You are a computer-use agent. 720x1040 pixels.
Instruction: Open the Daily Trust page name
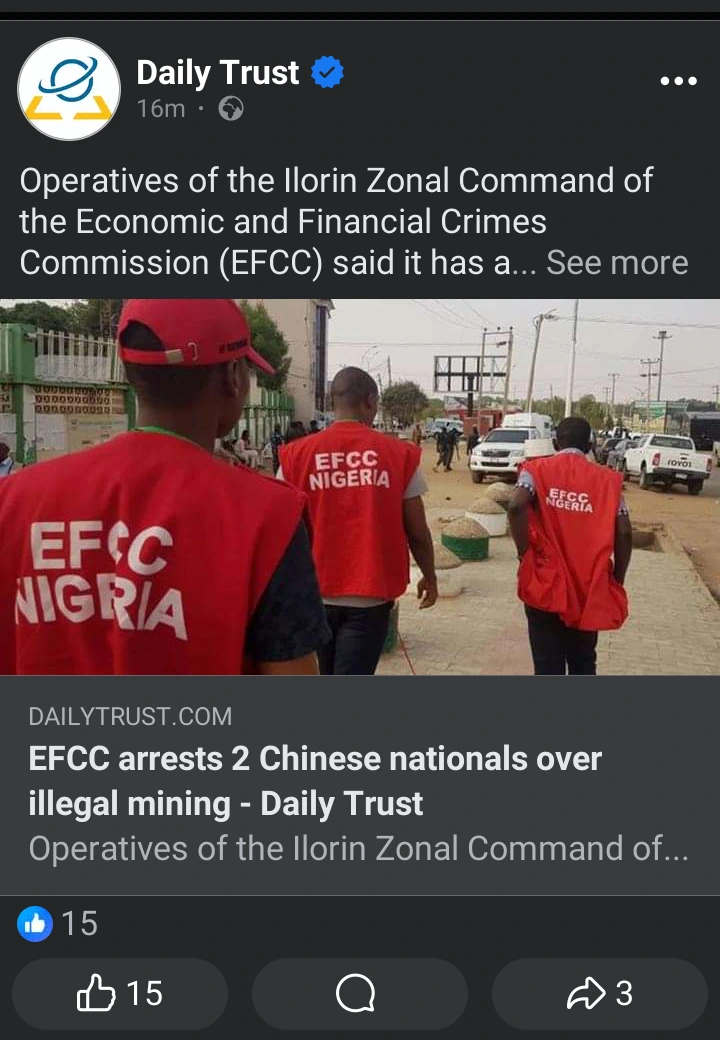tap(217, 72)
